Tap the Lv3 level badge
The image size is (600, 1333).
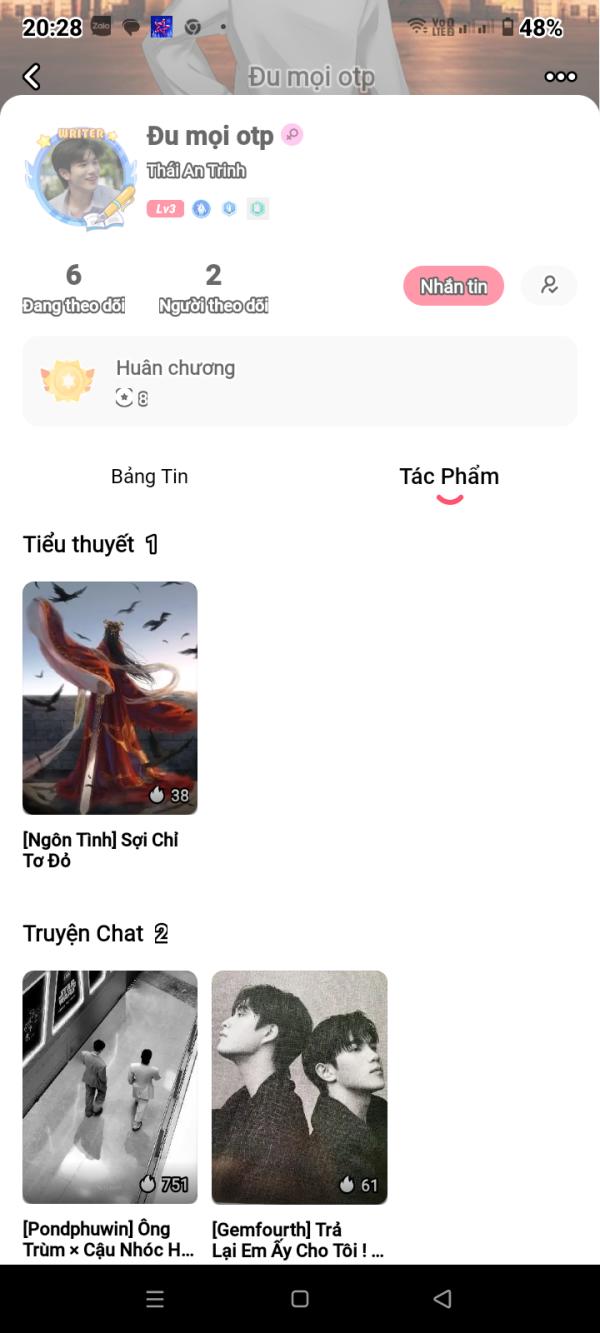click(165, 209)
